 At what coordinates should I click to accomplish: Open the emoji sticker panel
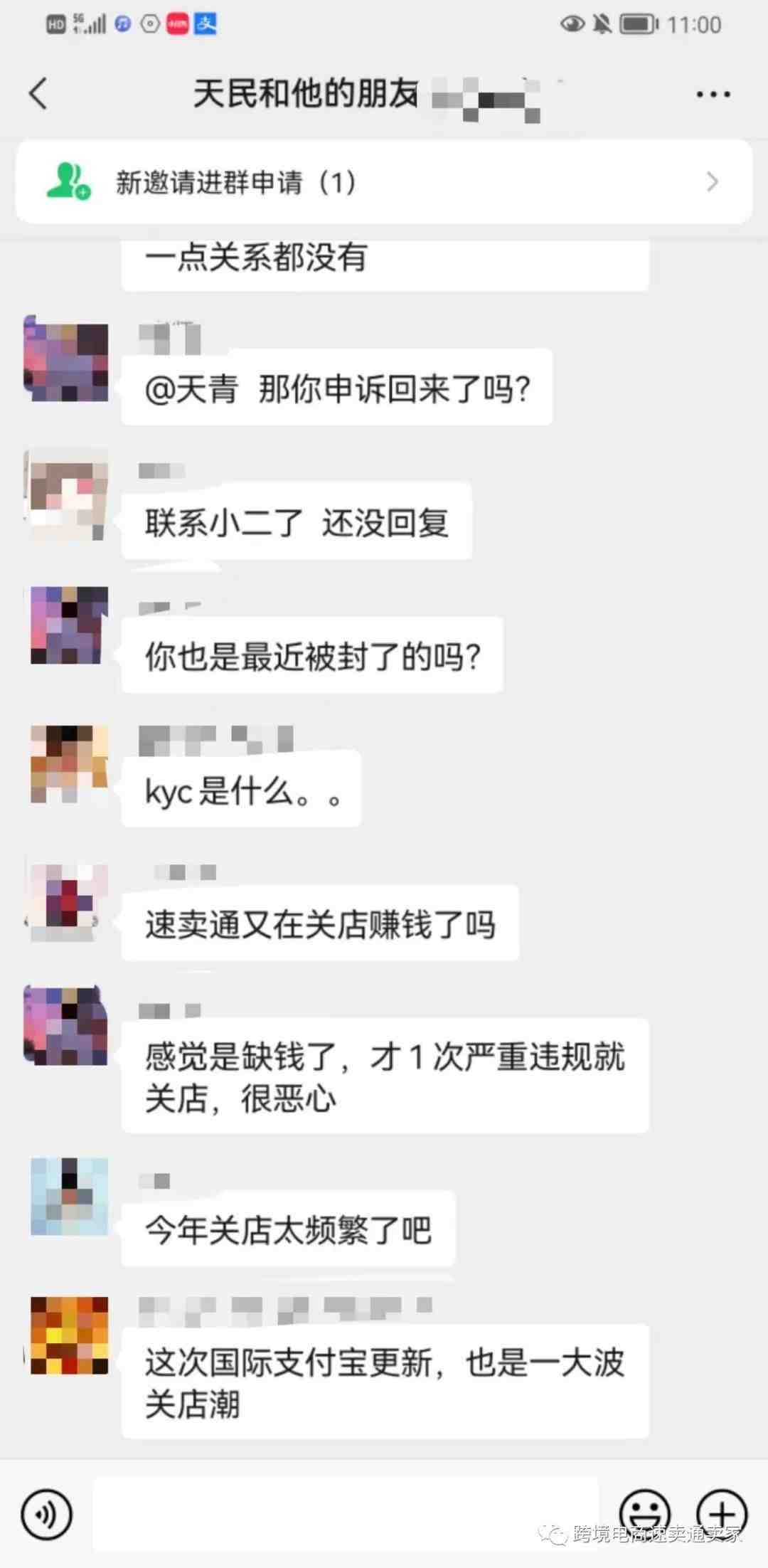pos(644,1513)
